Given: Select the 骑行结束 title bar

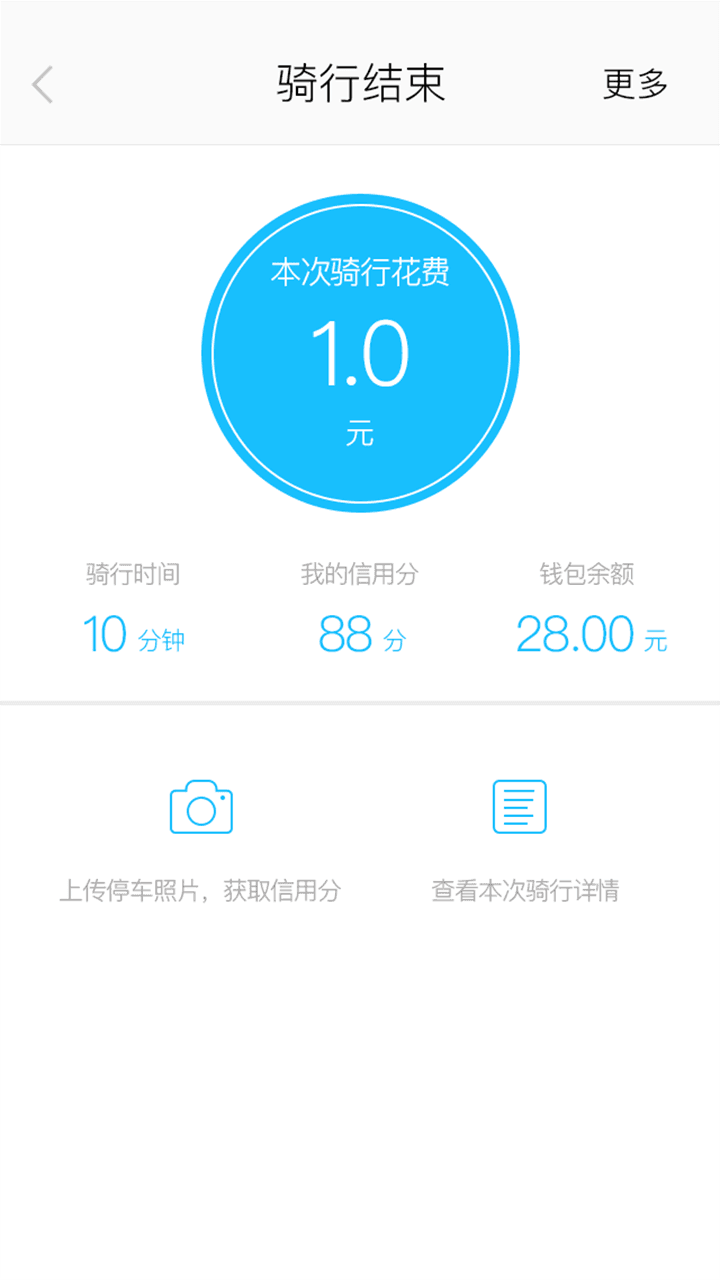Looking at the screenshot, I should coord(360,85).
